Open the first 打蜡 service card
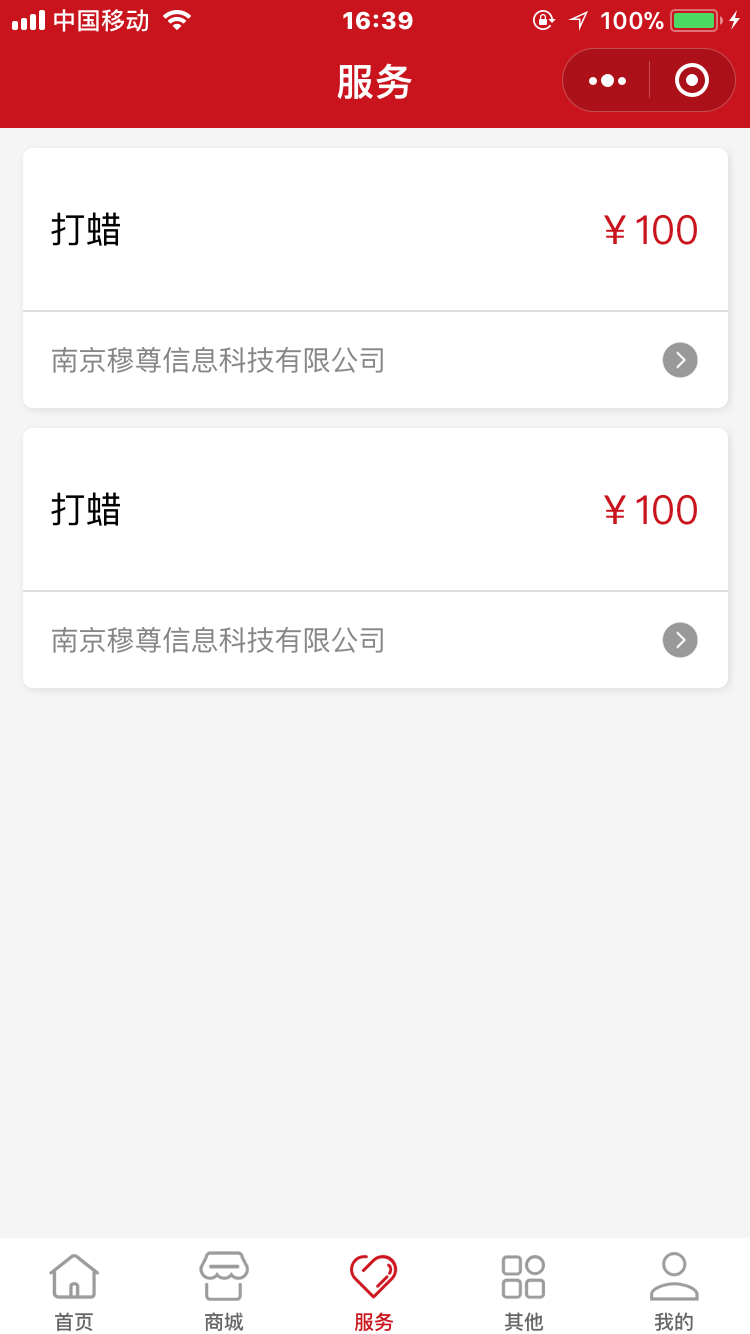Viewport: 750px width, 1334px height. (375, 231)
